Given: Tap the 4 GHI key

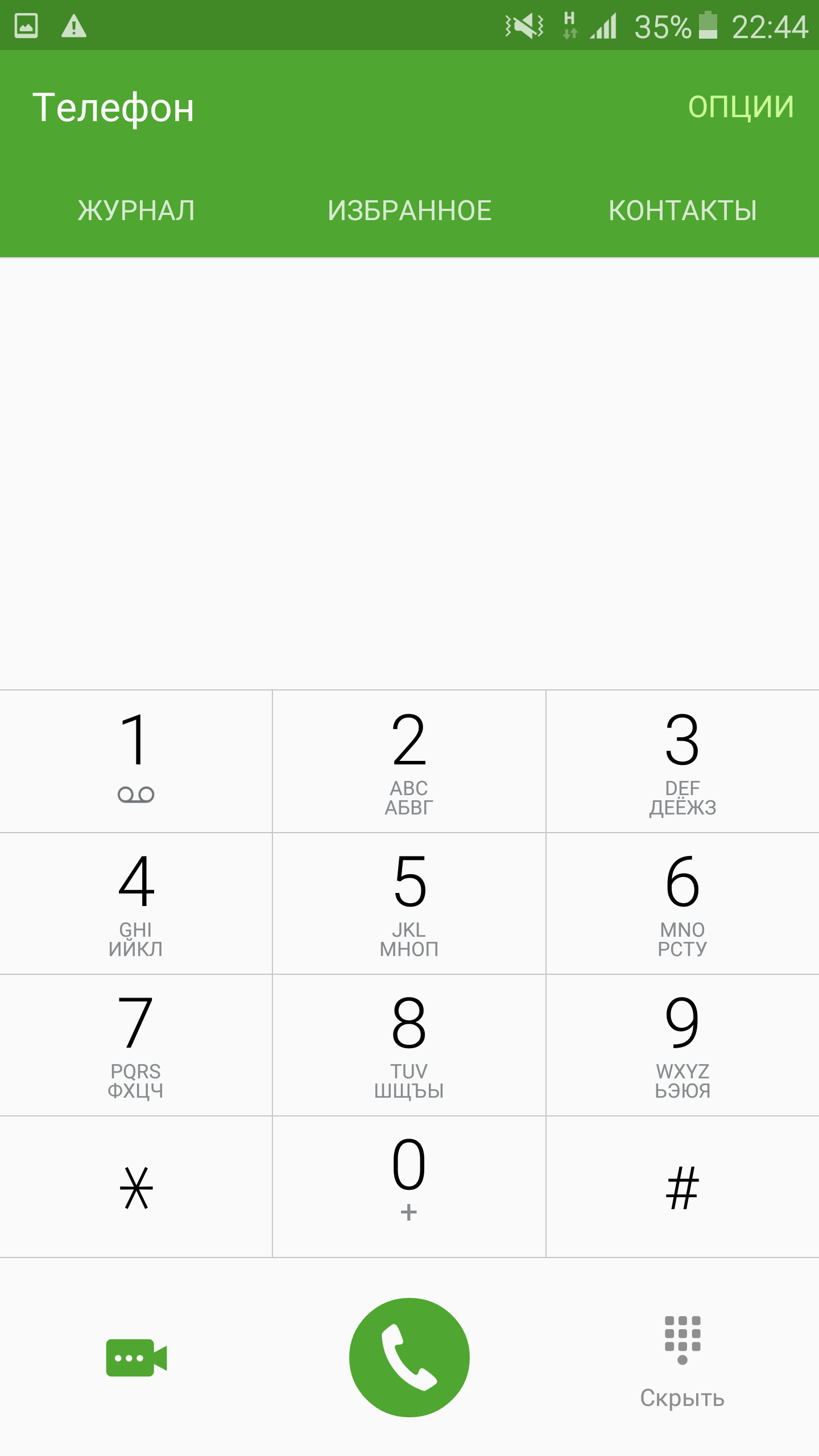Looking at the screenshot, I should point(136,904).
